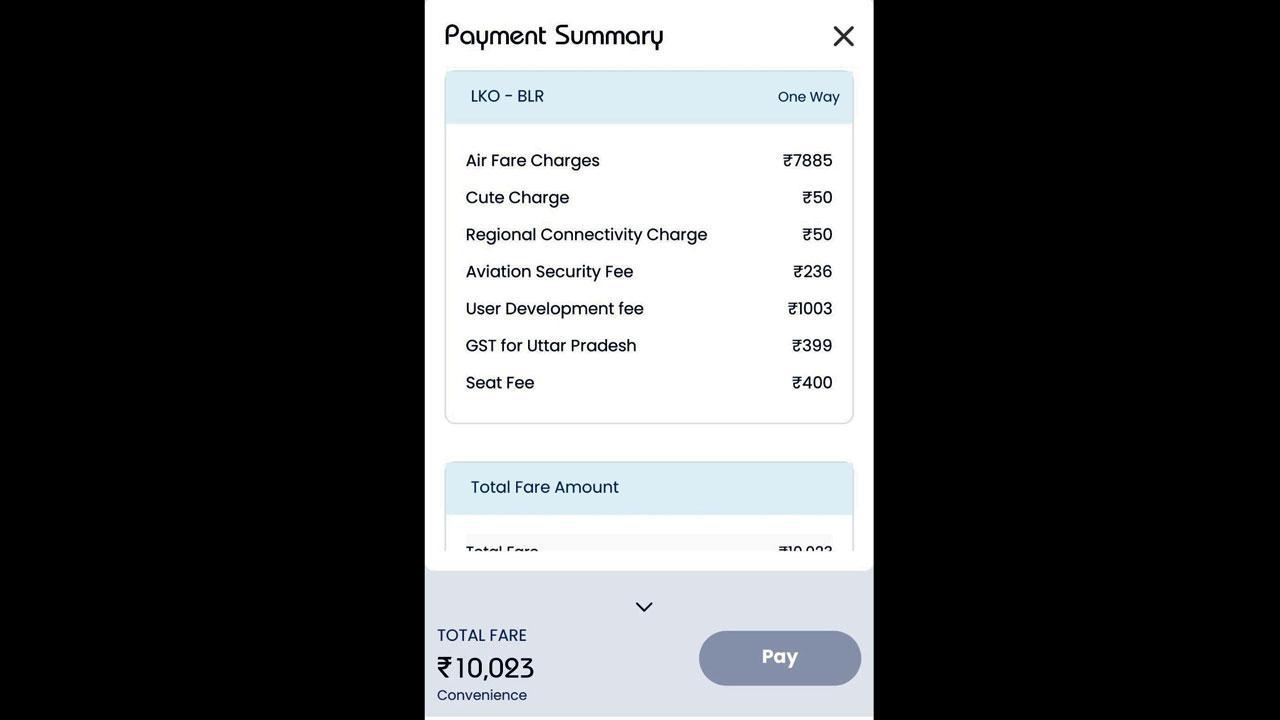Screen dimensions: 1280x720
Task: Tap the Pay button
Action: [x=779, y=657]
